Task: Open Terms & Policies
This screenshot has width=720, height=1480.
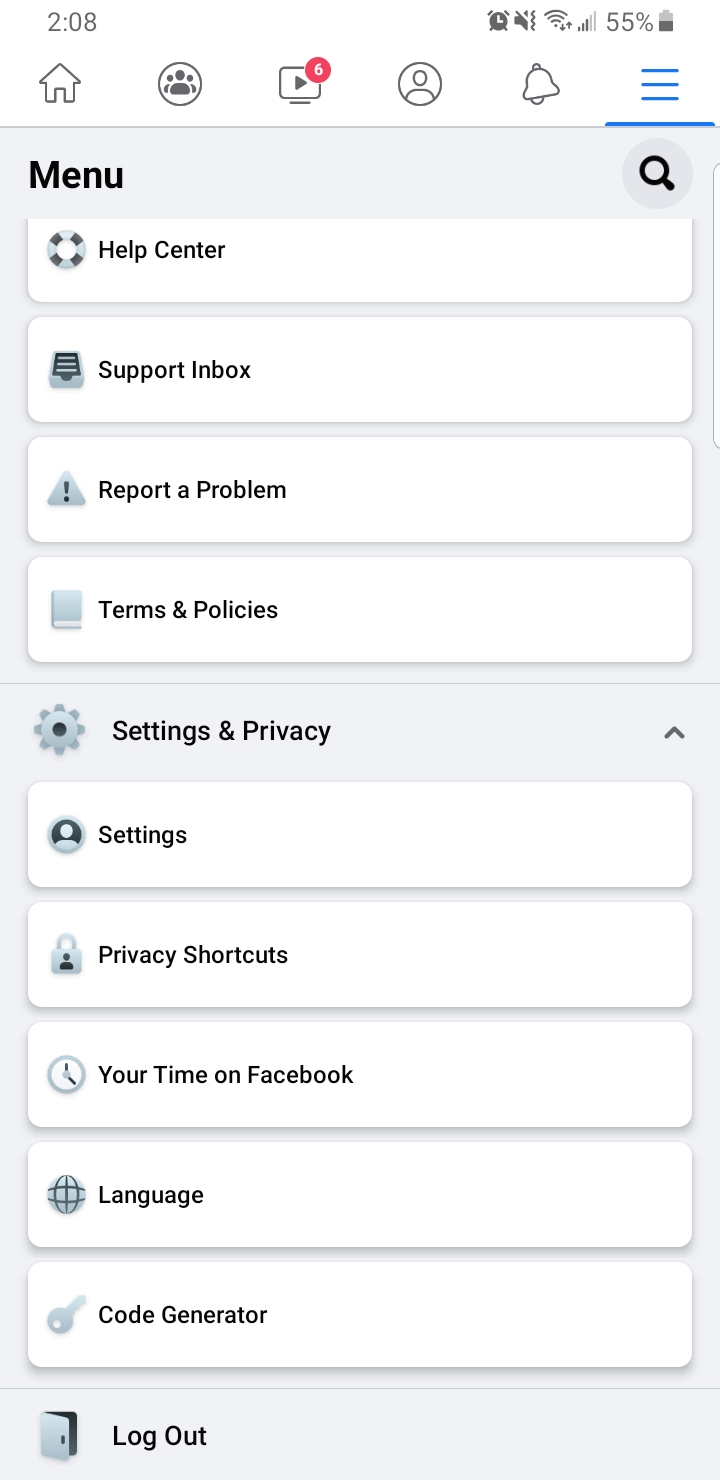Action: coord(360,609)
